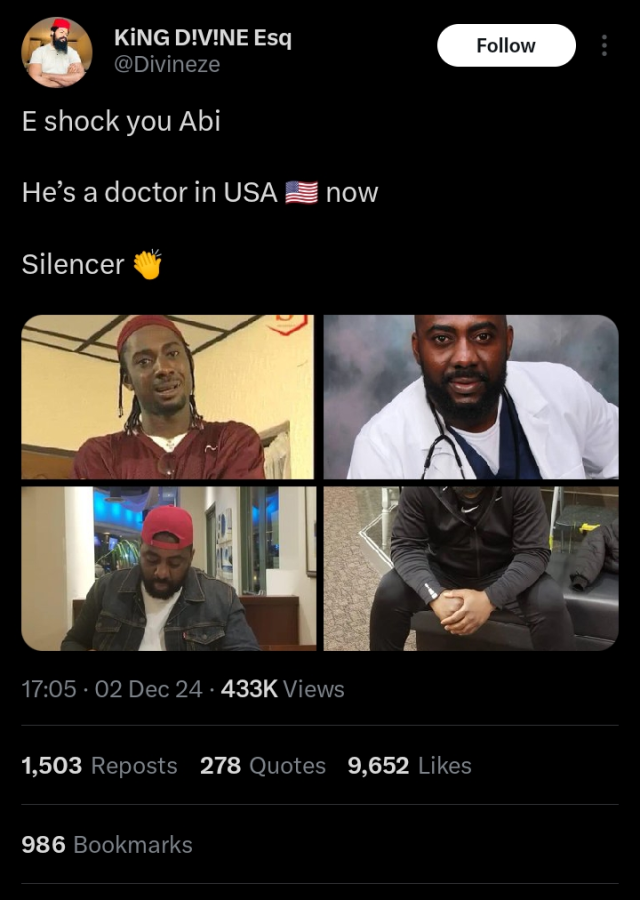Open the tweet's three-dot overflow menu
Image resolution: width=640 pixels, height=900 pixels.
pyautogui.click(x=604, y=46)
